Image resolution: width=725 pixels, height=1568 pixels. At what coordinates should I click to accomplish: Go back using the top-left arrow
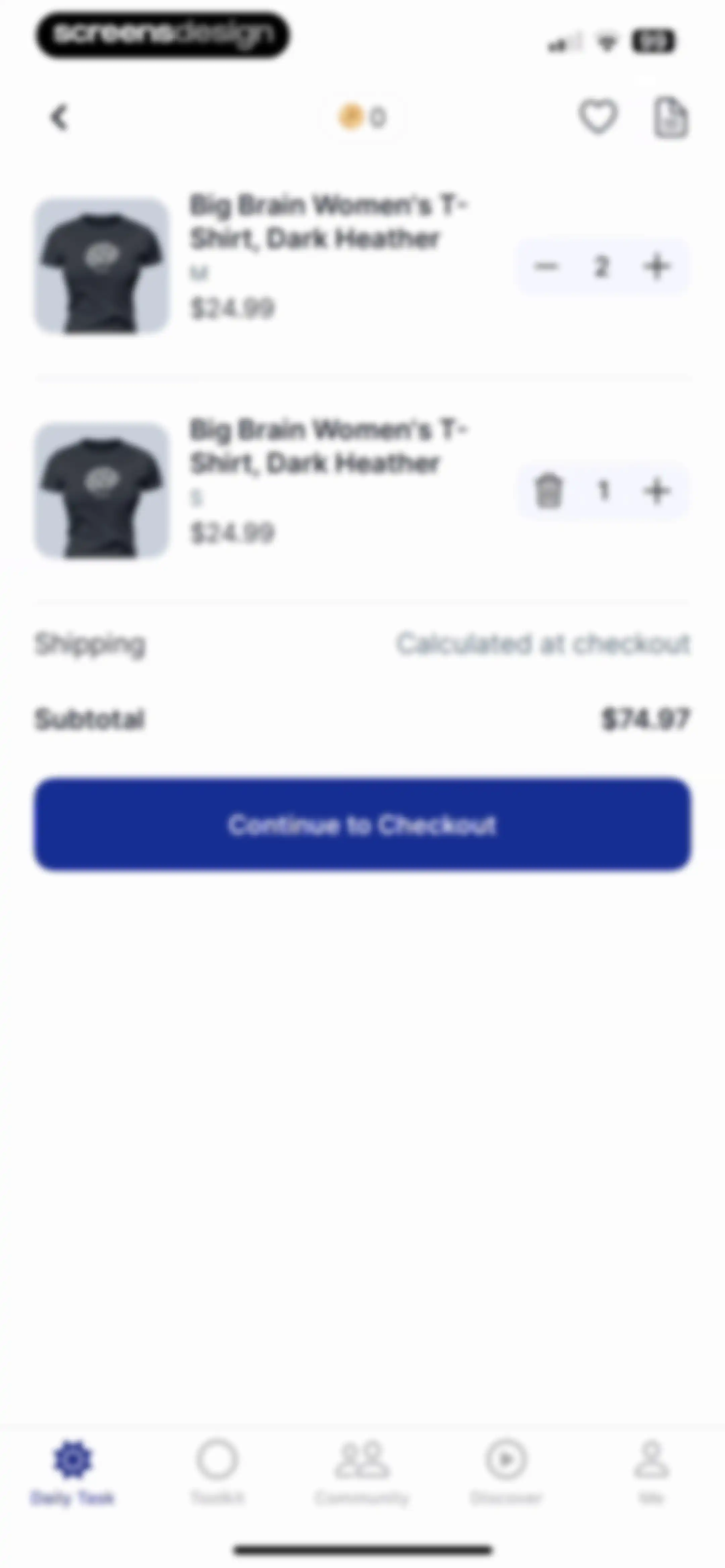coord(59,117)
